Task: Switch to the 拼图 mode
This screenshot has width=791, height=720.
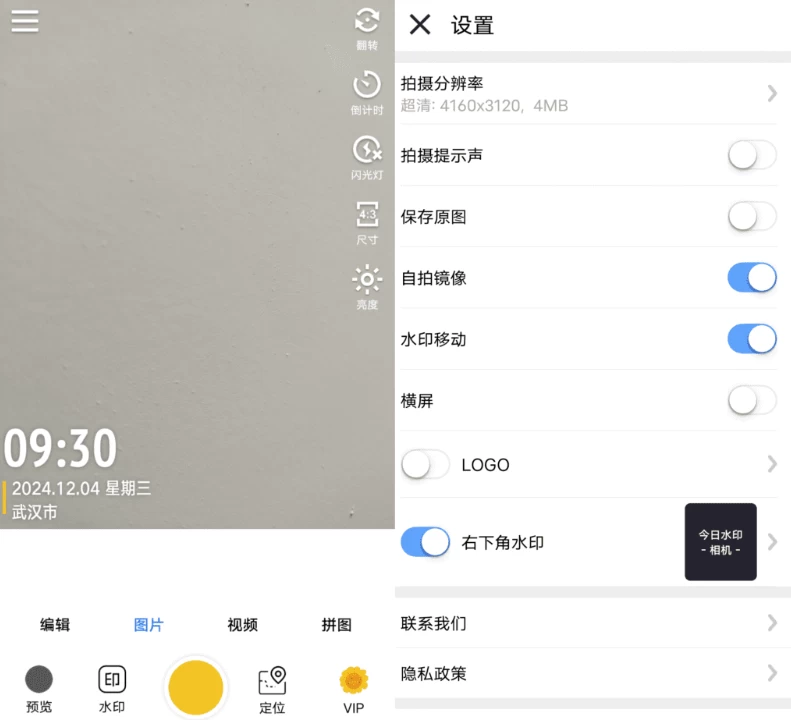Action: [336, 625]
